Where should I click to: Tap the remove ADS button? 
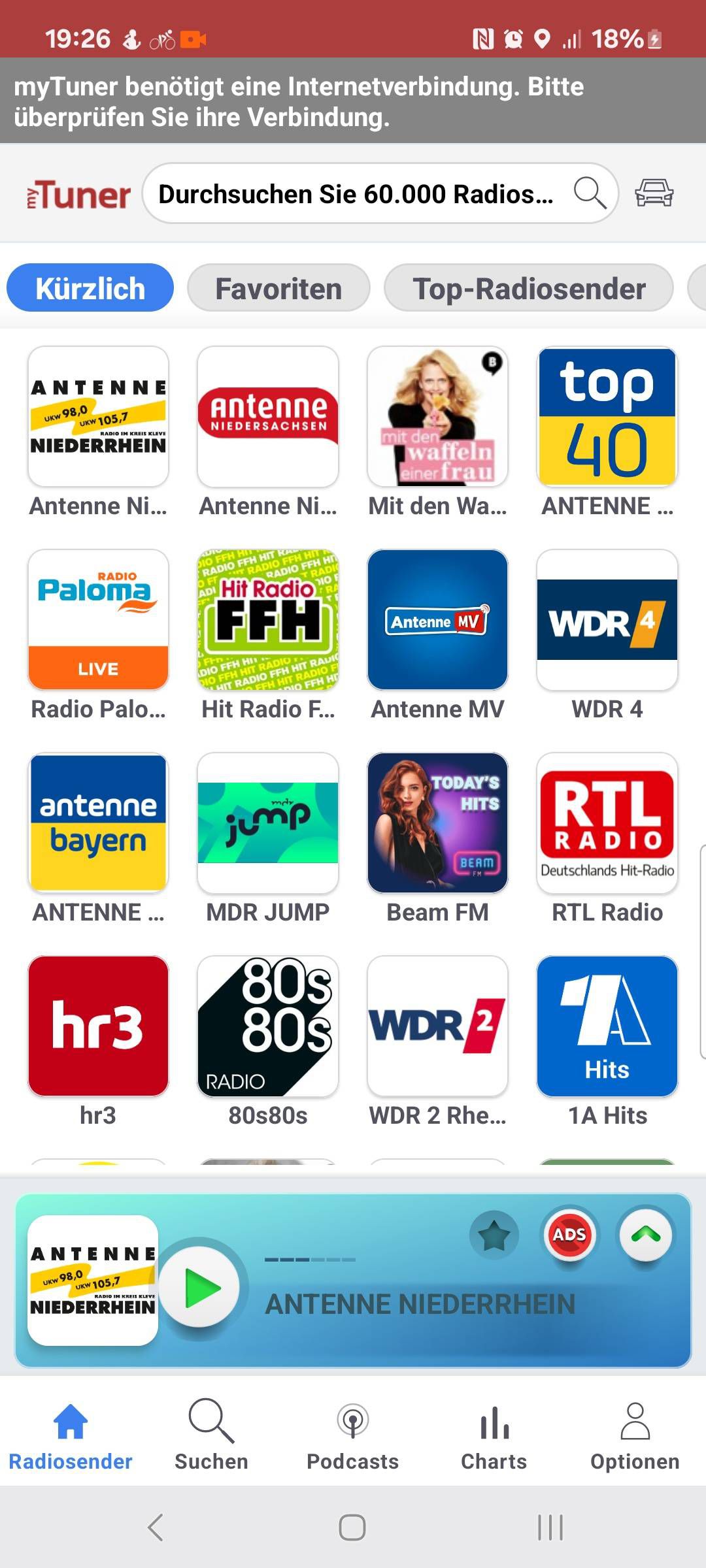(x=569, y=1235)
